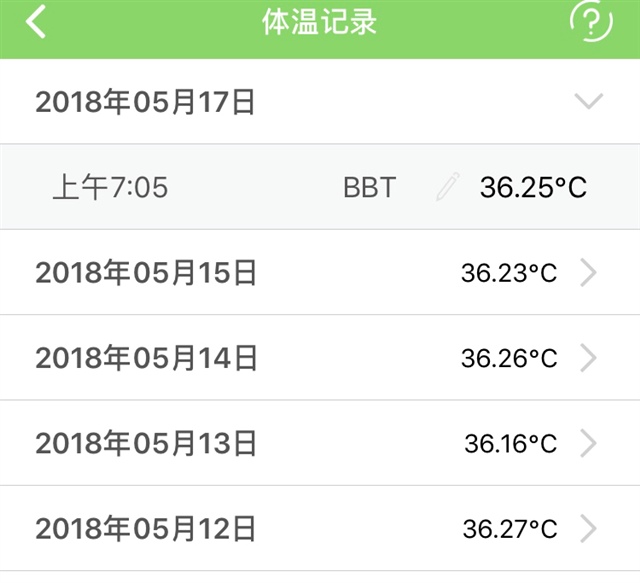Go back from the temperature records
Viewport: 640px width, 583px height.
point(36,22)
